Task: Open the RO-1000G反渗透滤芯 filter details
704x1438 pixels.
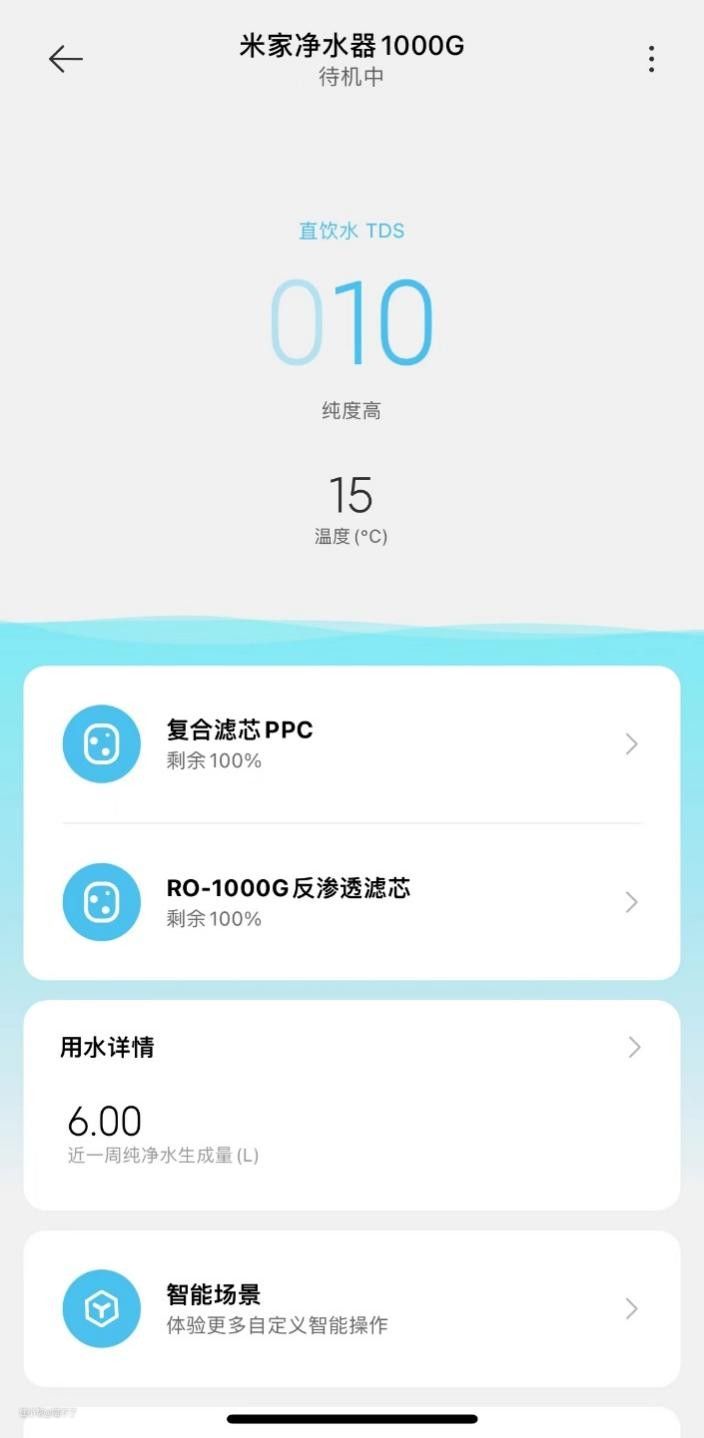Action: [351, 902]
